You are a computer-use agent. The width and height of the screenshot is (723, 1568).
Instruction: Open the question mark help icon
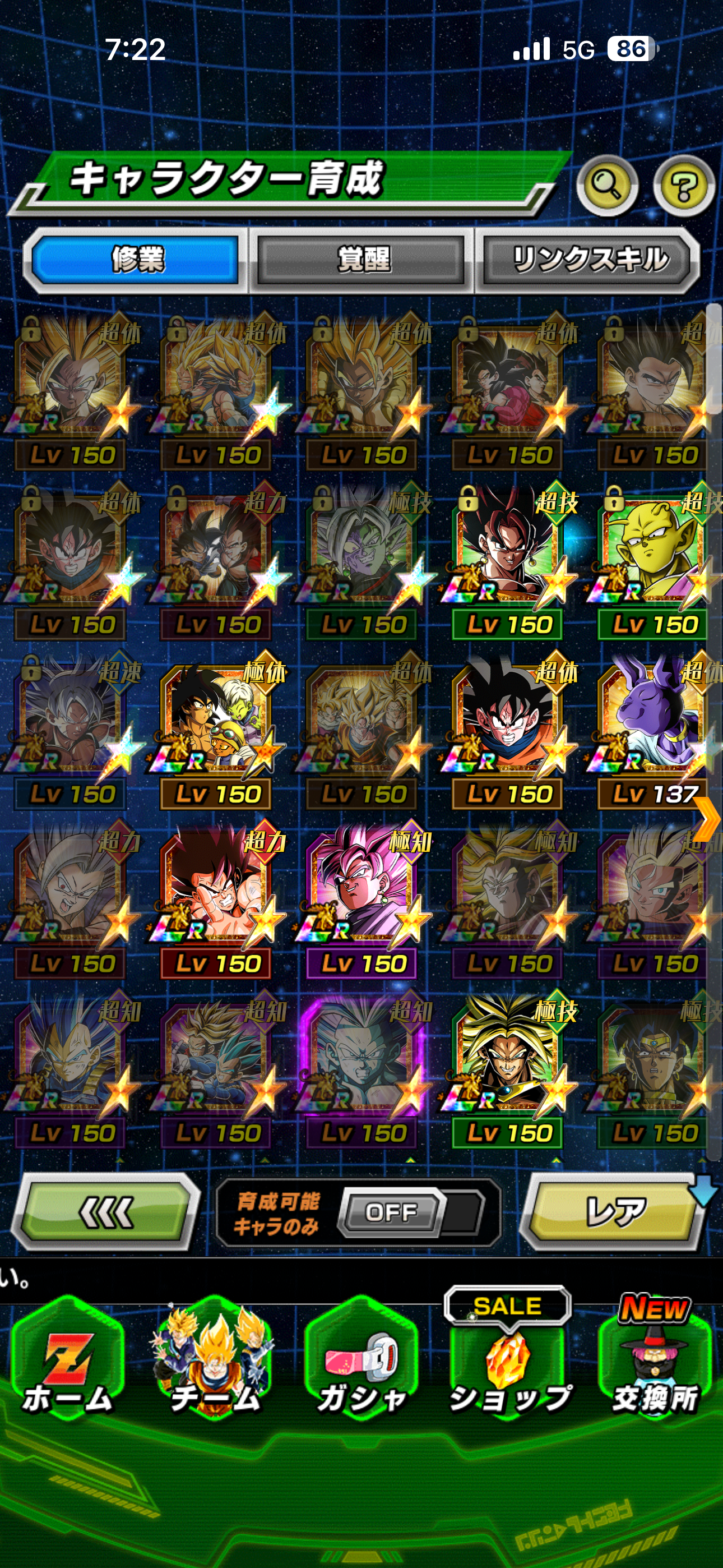683,185
